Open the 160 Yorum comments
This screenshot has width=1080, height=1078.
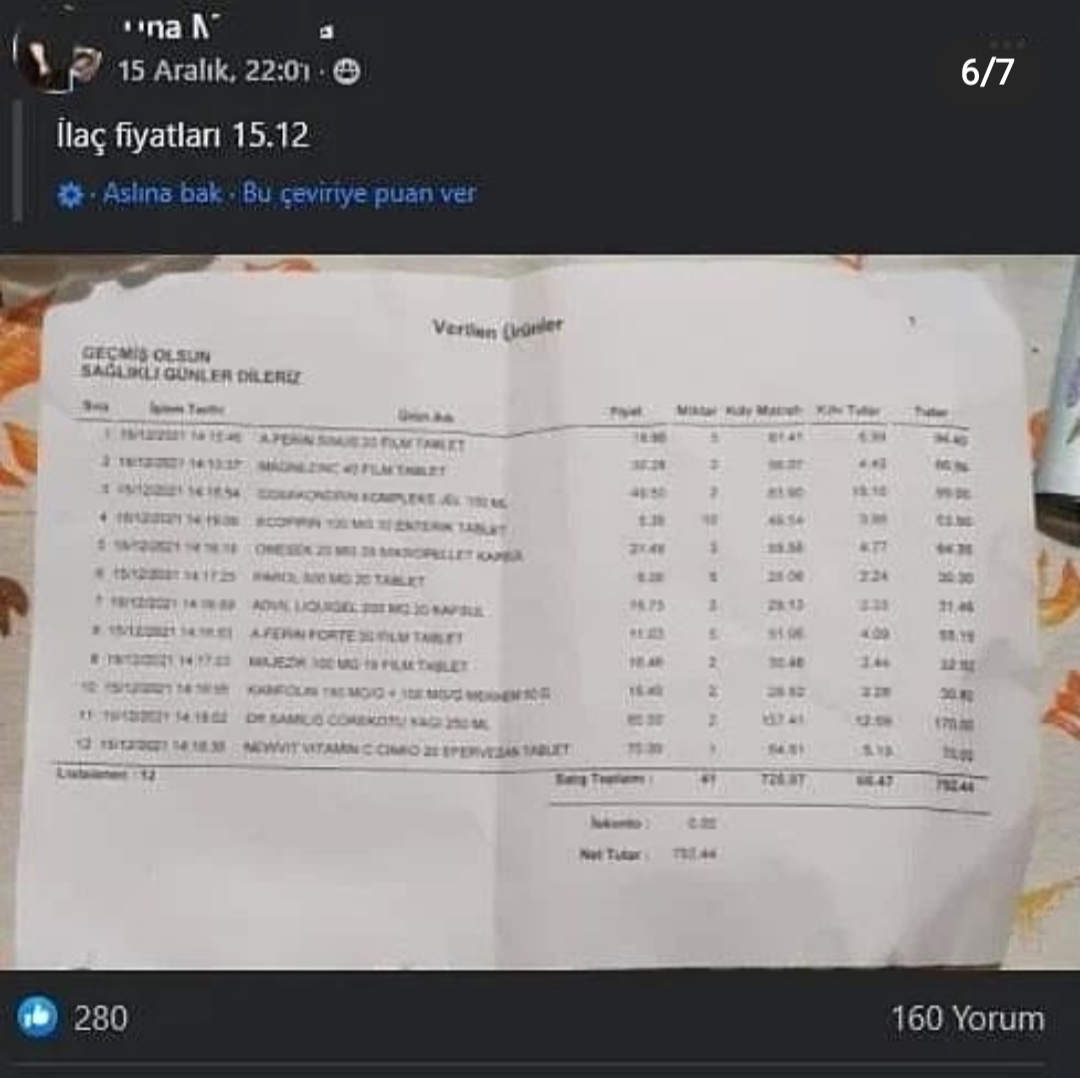[x=967, y=1018]
